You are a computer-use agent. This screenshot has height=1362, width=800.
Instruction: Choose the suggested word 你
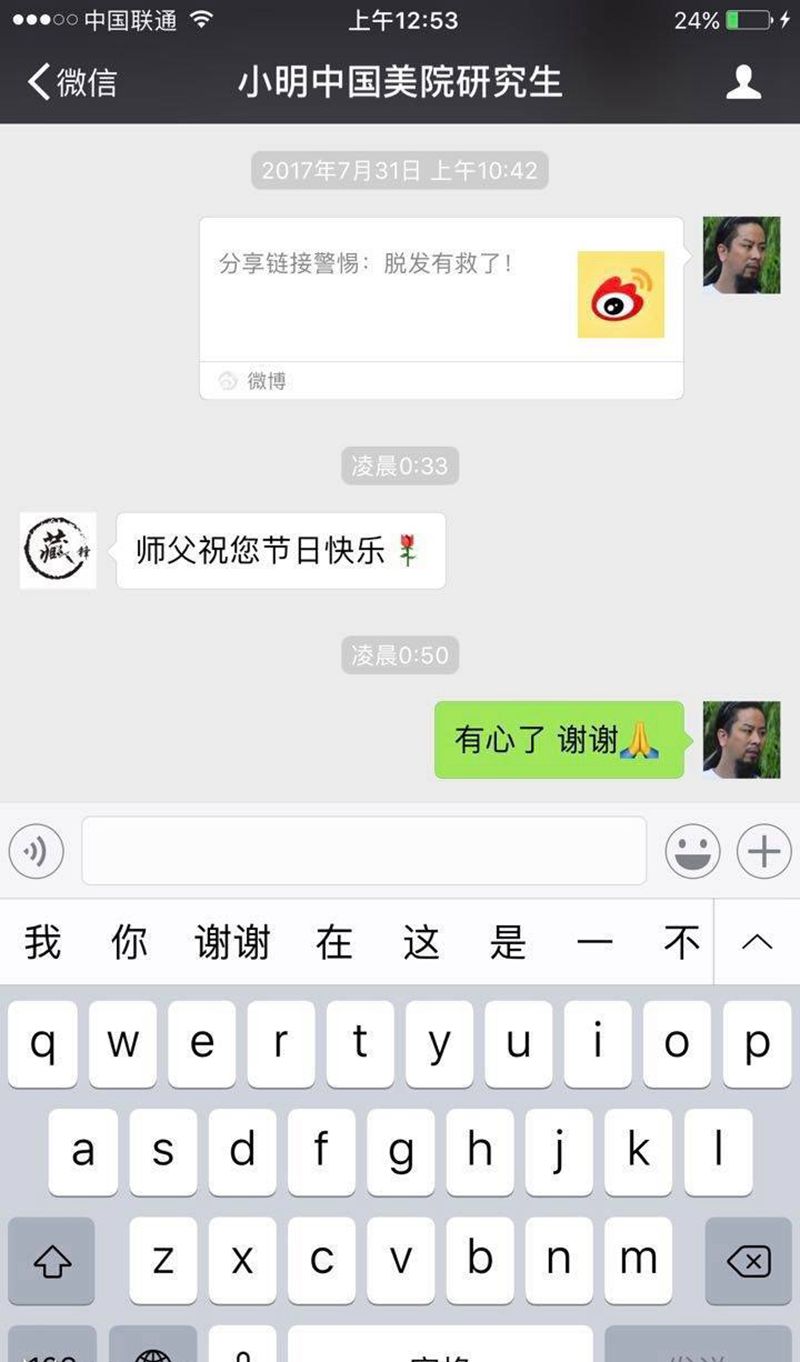129,942
